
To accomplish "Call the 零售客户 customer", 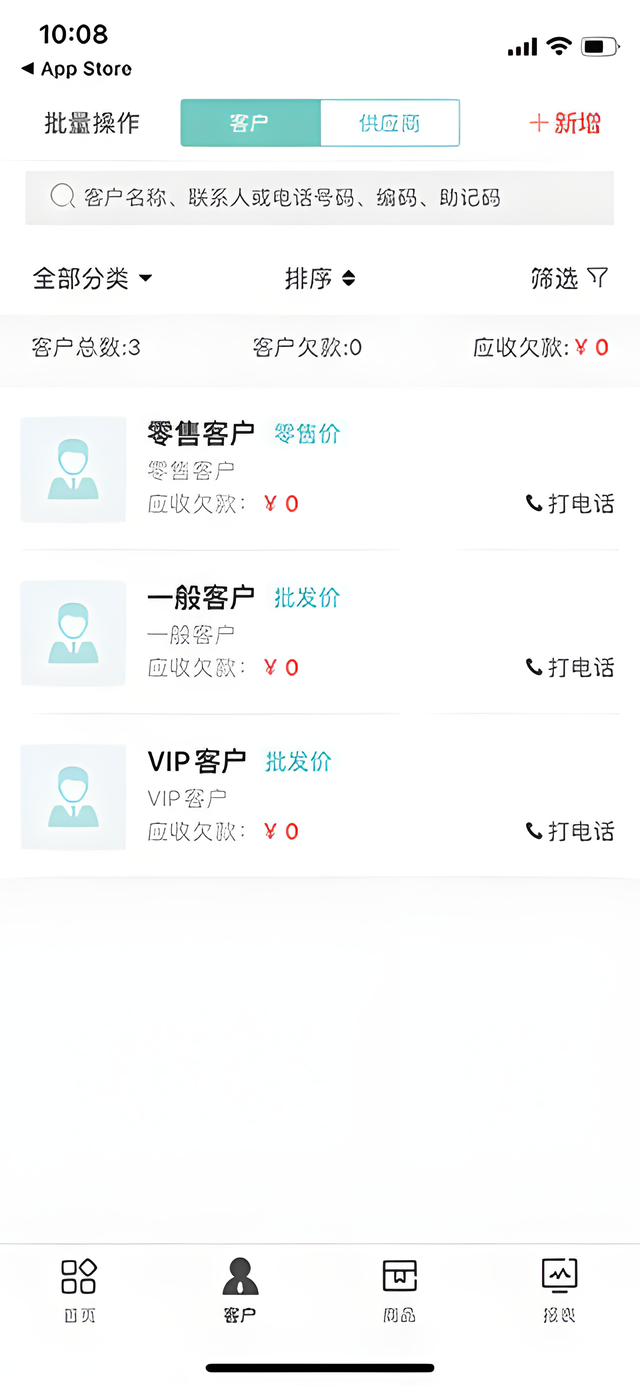I will (x=571, y=504).
